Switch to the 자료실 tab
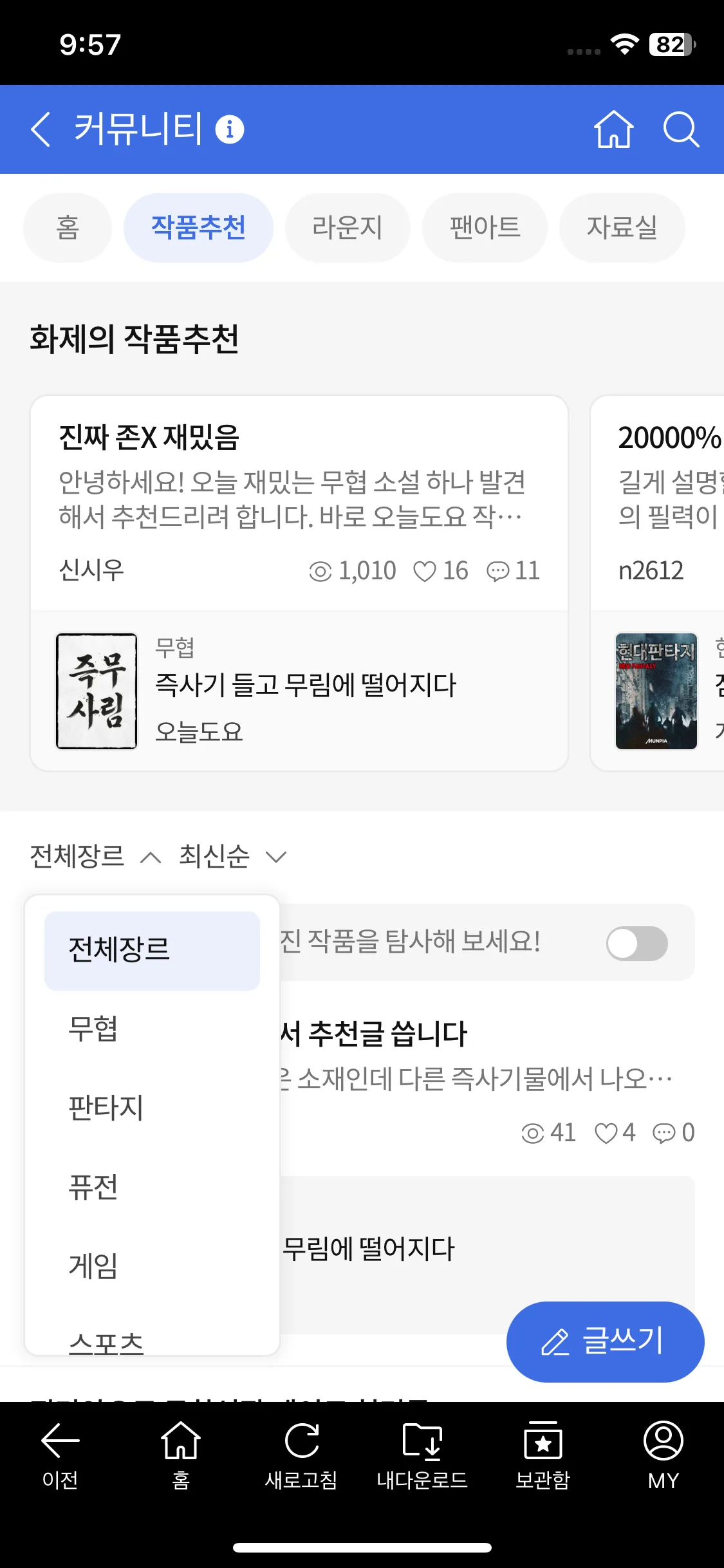Screen dimensions: 724x1568 (x=622, y=228)
